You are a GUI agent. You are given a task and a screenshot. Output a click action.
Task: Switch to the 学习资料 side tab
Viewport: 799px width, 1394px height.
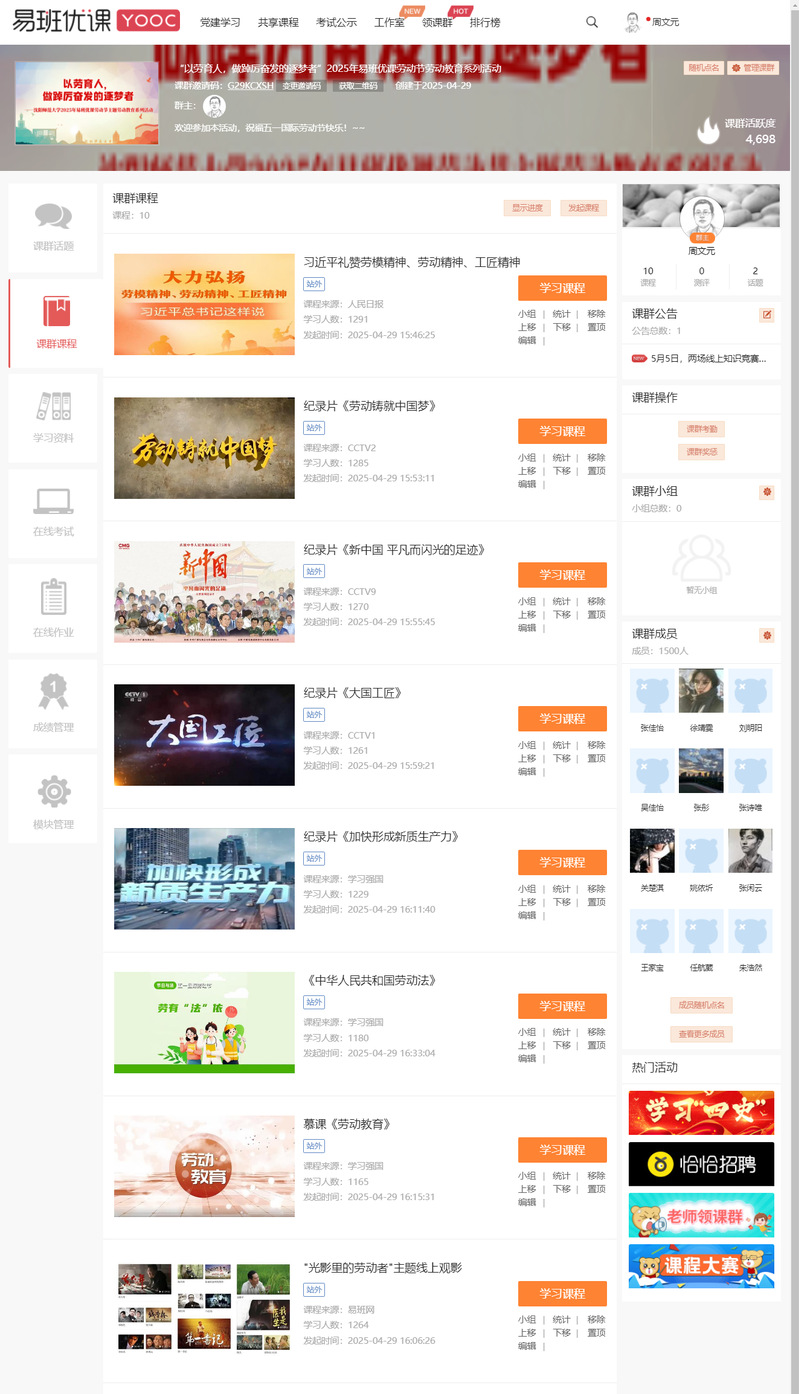54,418
